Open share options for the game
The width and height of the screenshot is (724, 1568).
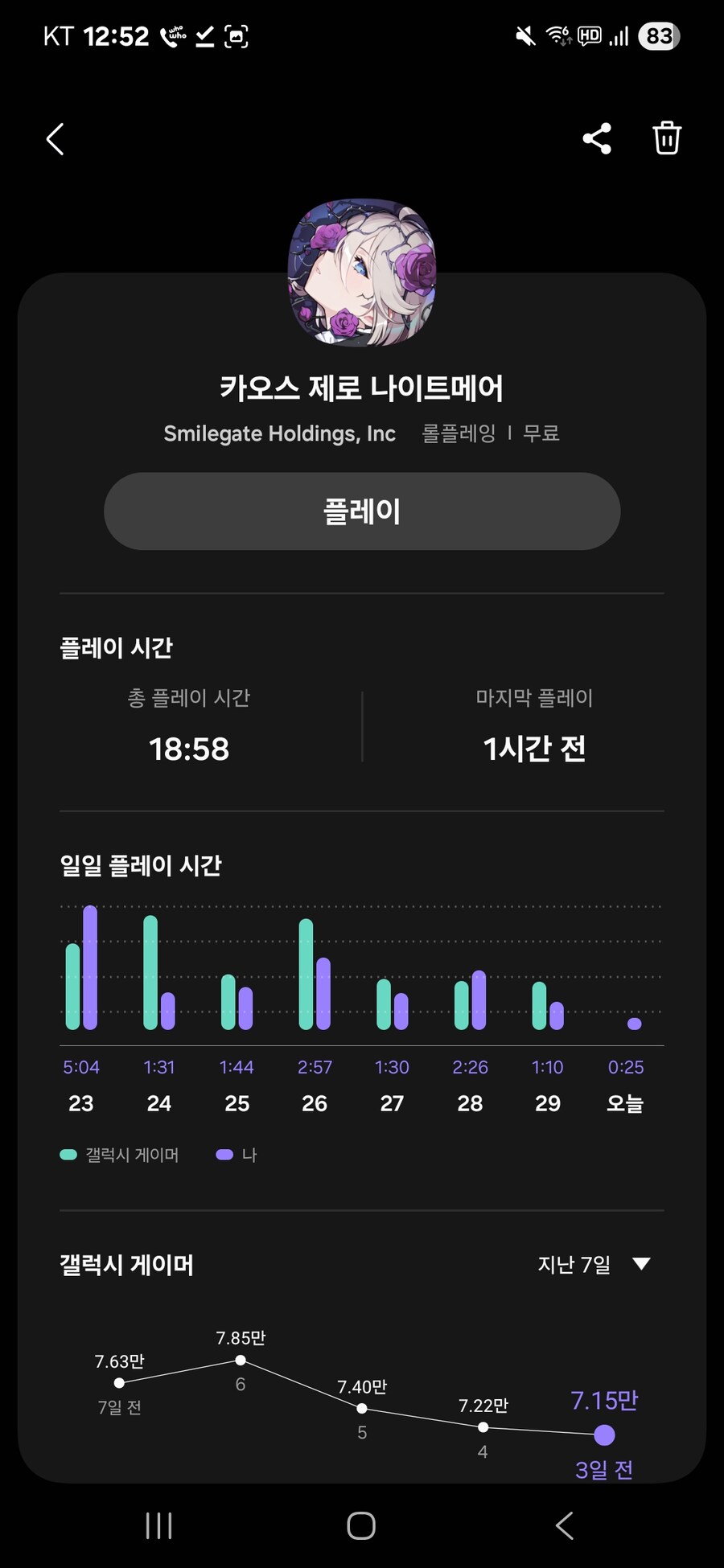point(597,138)
